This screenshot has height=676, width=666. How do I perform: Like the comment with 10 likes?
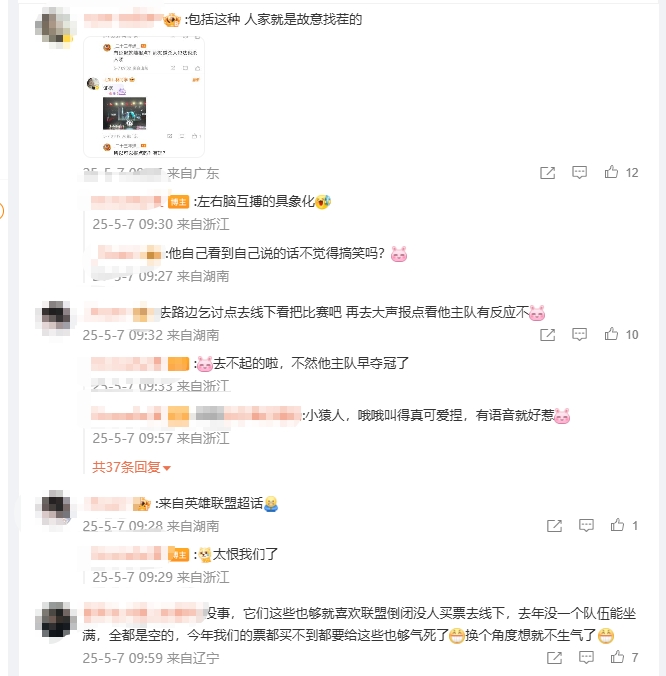[612, 335]
